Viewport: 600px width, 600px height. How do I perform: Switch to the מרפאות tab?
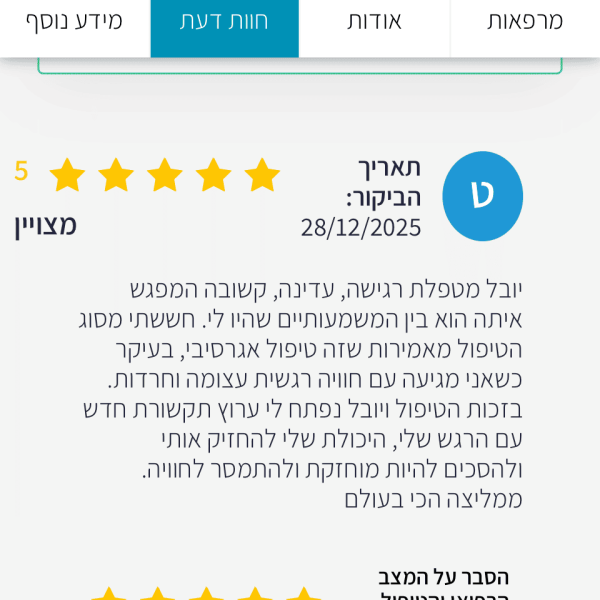point(525,22)
